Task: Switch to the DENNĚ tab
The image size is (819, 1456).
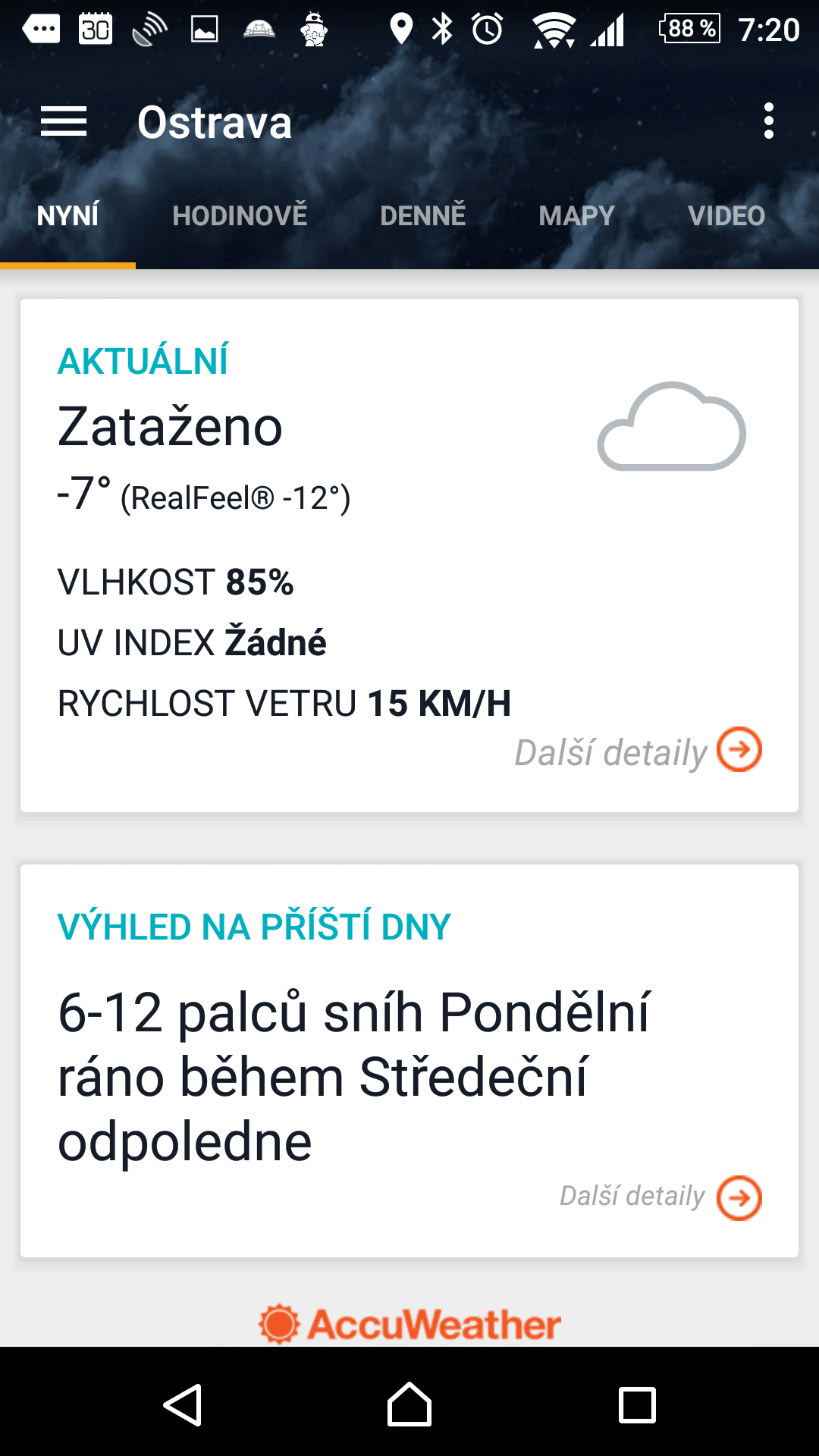Action: [x=423, y=216]
